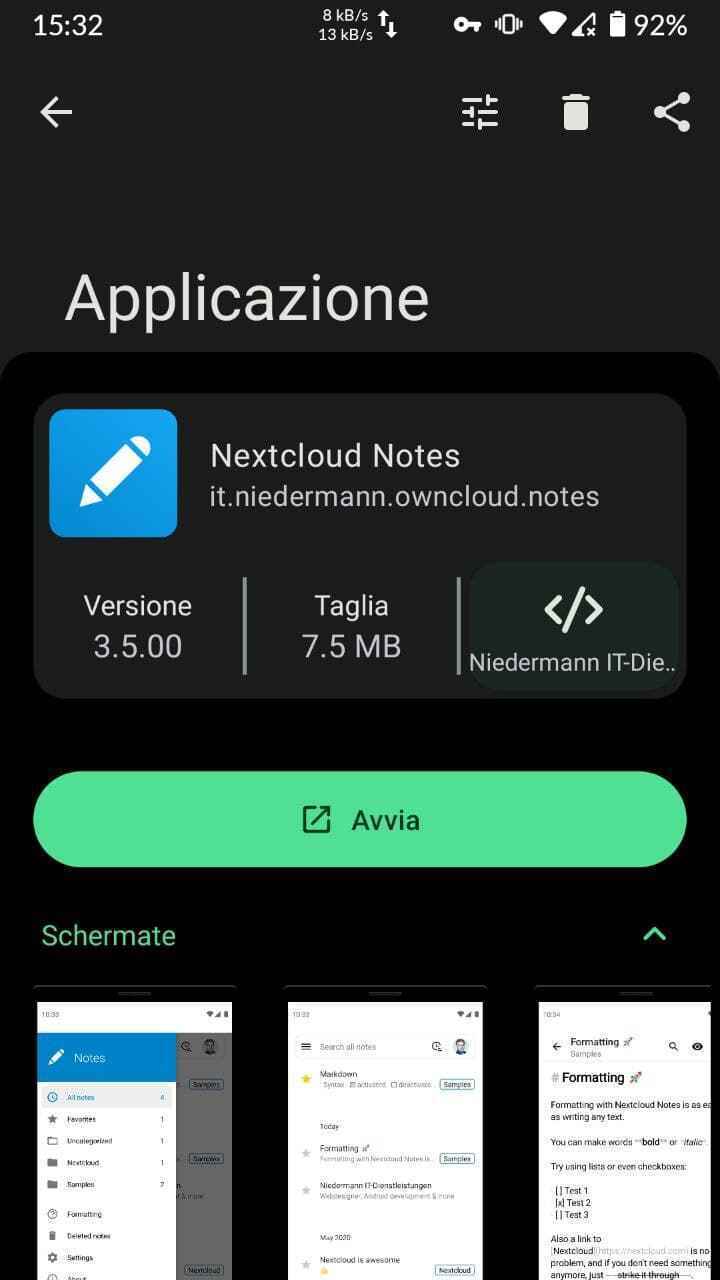Go back using the top arrow
Image resolution: width=720 pixels, height=1280 pixels.
pyautogui.click(x=56, y=112)
